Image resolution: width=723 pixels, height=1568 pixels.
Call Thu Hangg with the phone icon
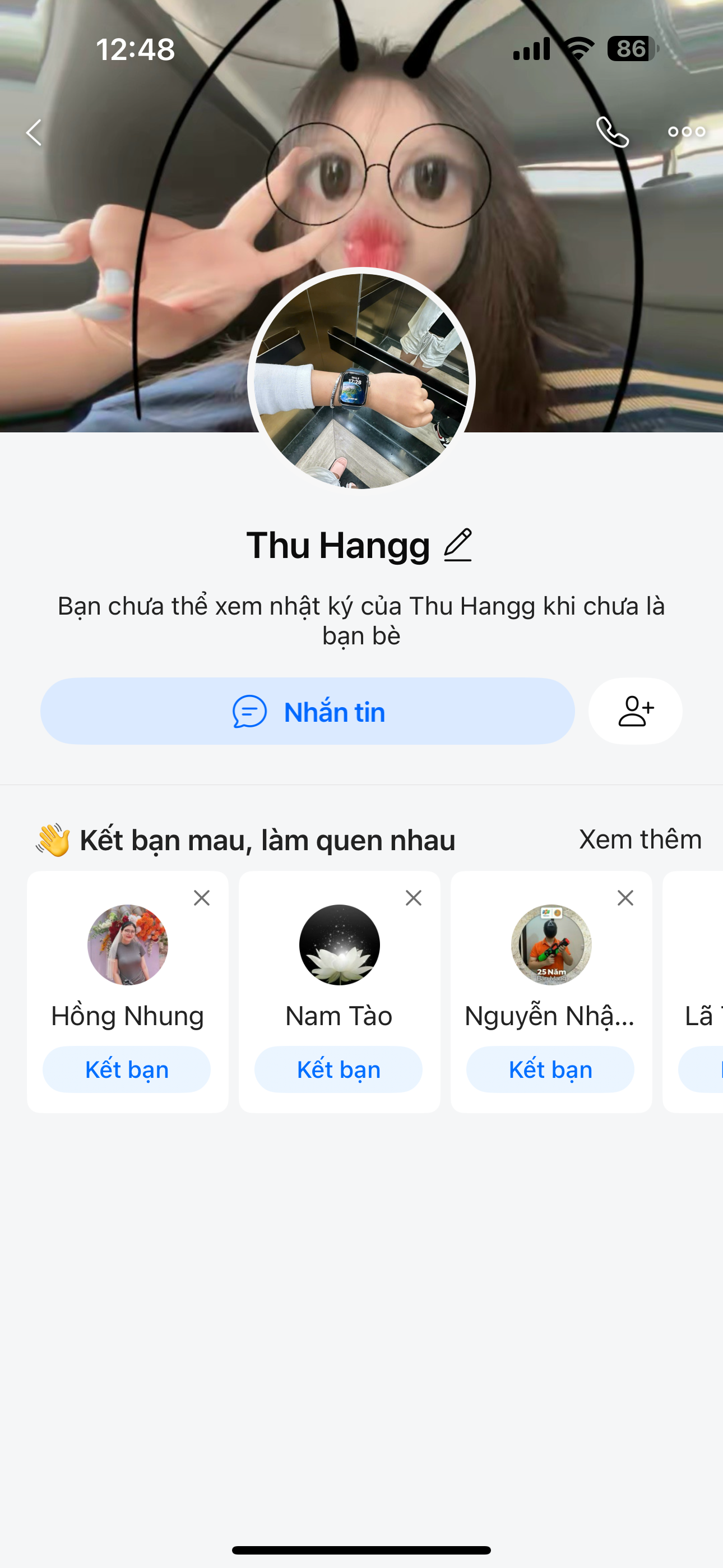point(612,132)
